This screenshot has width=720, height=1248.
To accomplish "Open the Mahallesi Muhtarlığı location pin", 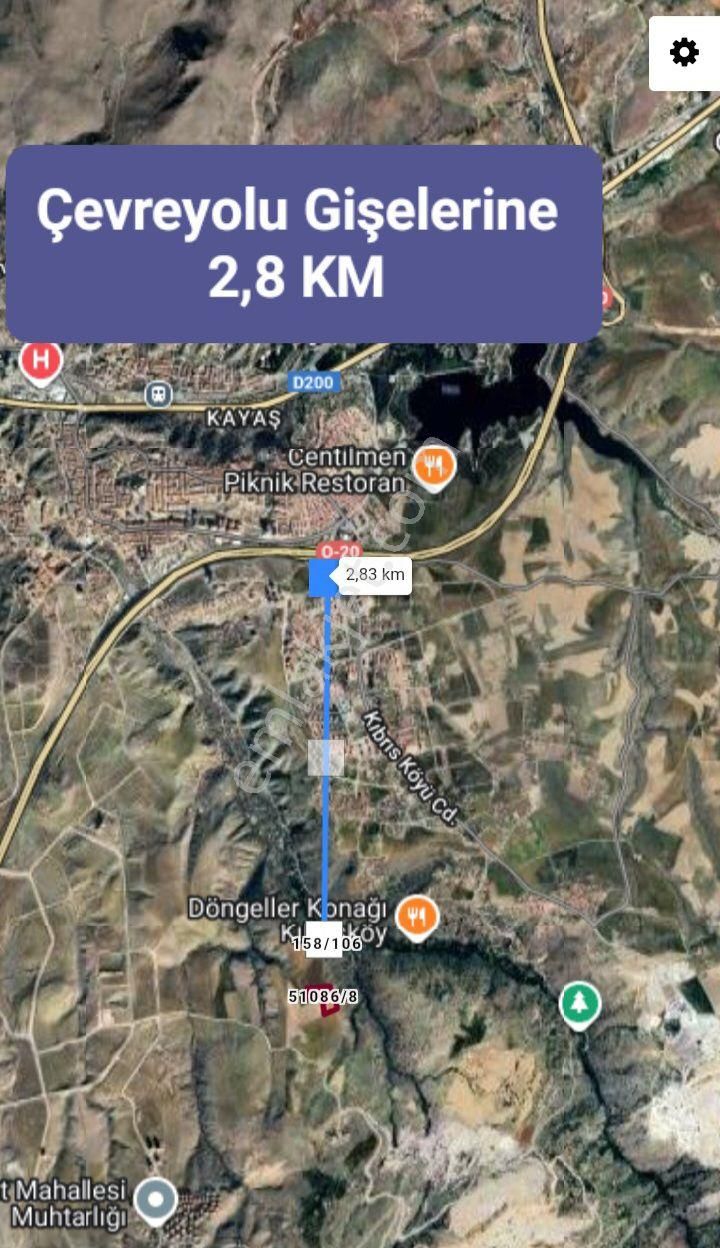I will (x=156, y=1199).
